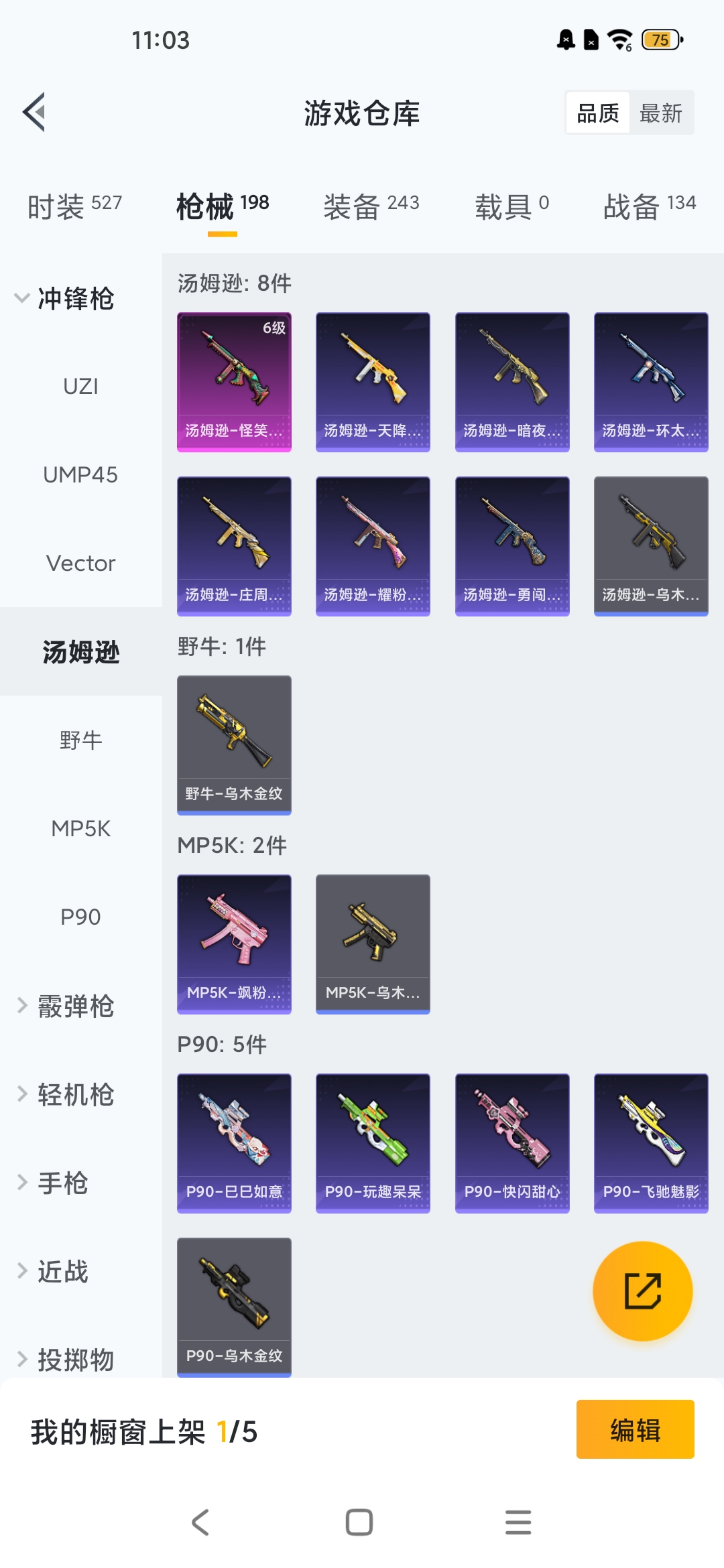Open the P90-乌木金纹 skin tile
Screen dimensions: 724x1568
(x=234, y=1307)
